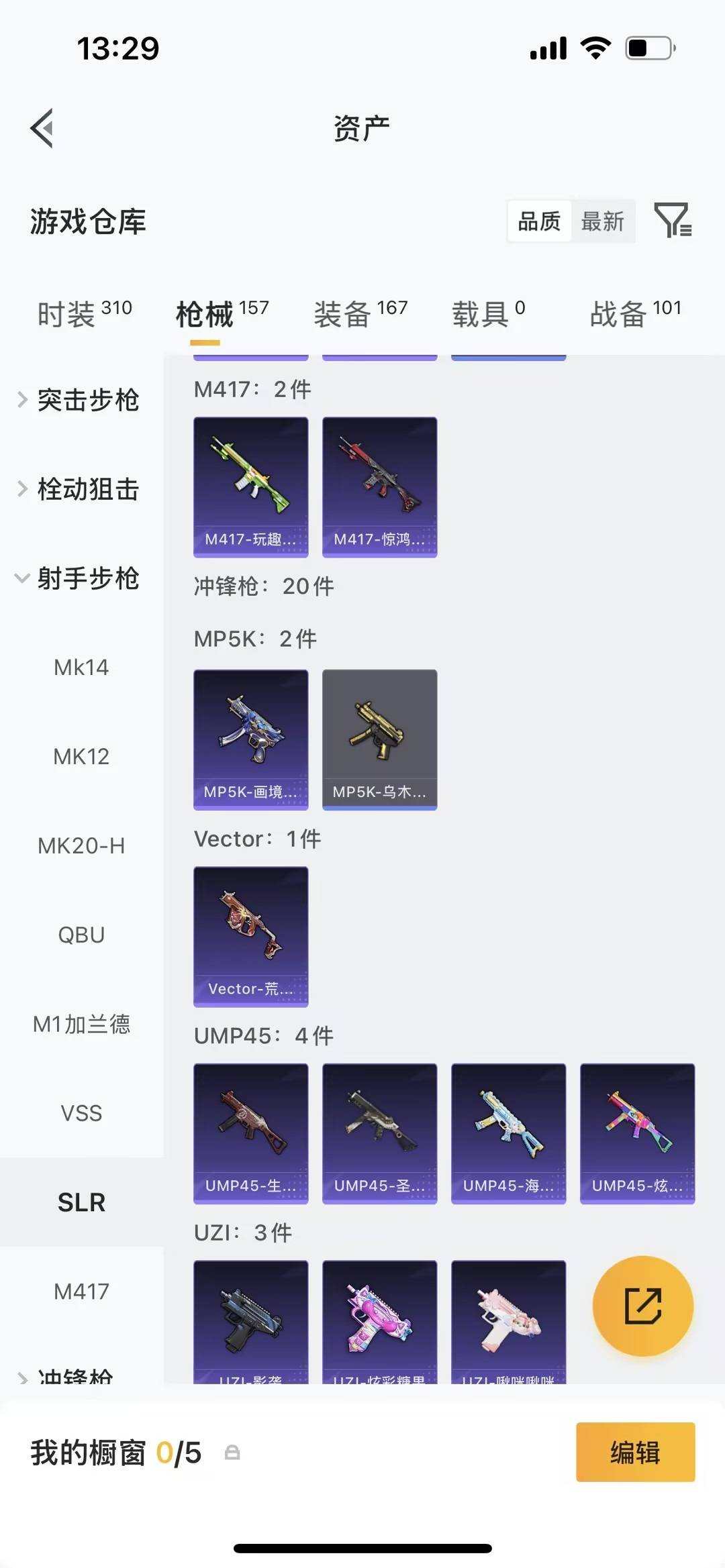Select Mk14 in the sidebar
This screenshot has height=1568, width=725.
click(x=81, y=667)
